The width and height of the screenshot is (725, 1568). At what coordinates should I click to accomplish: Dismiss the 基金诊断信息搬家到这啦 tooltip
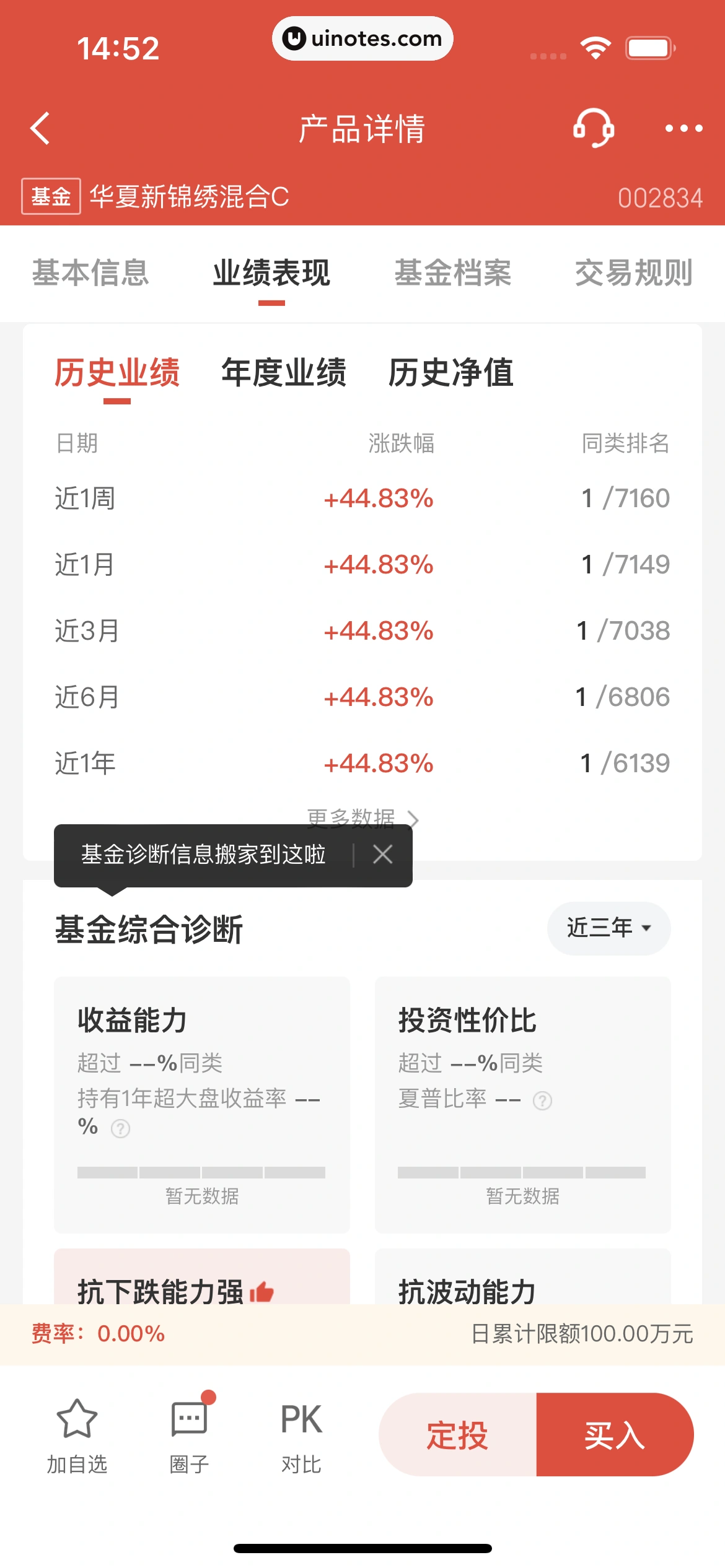(383, 855)
